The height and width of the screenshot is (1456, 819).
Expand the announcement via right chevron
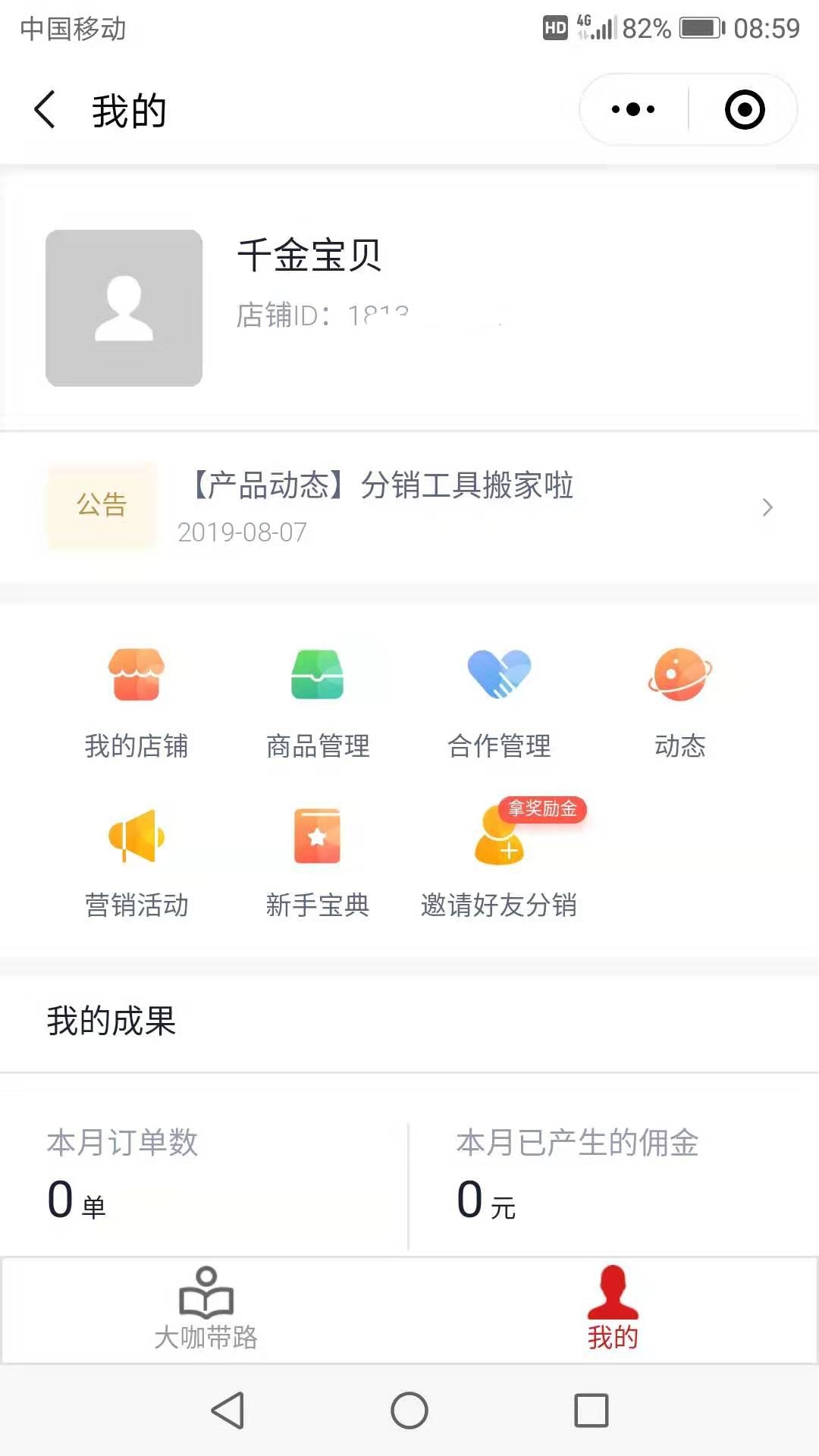tap(767, 507)
